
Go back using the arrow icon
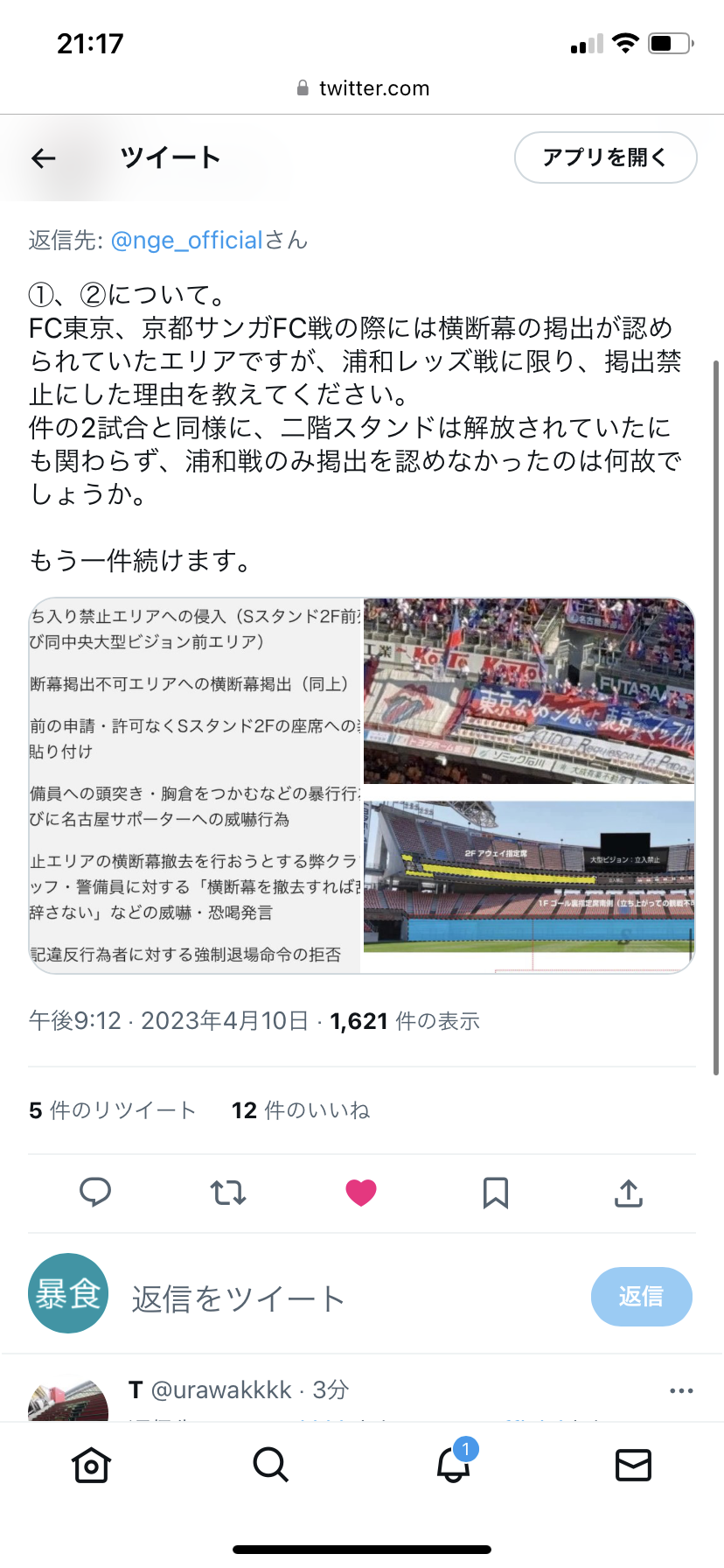click(x=44, y=158)
